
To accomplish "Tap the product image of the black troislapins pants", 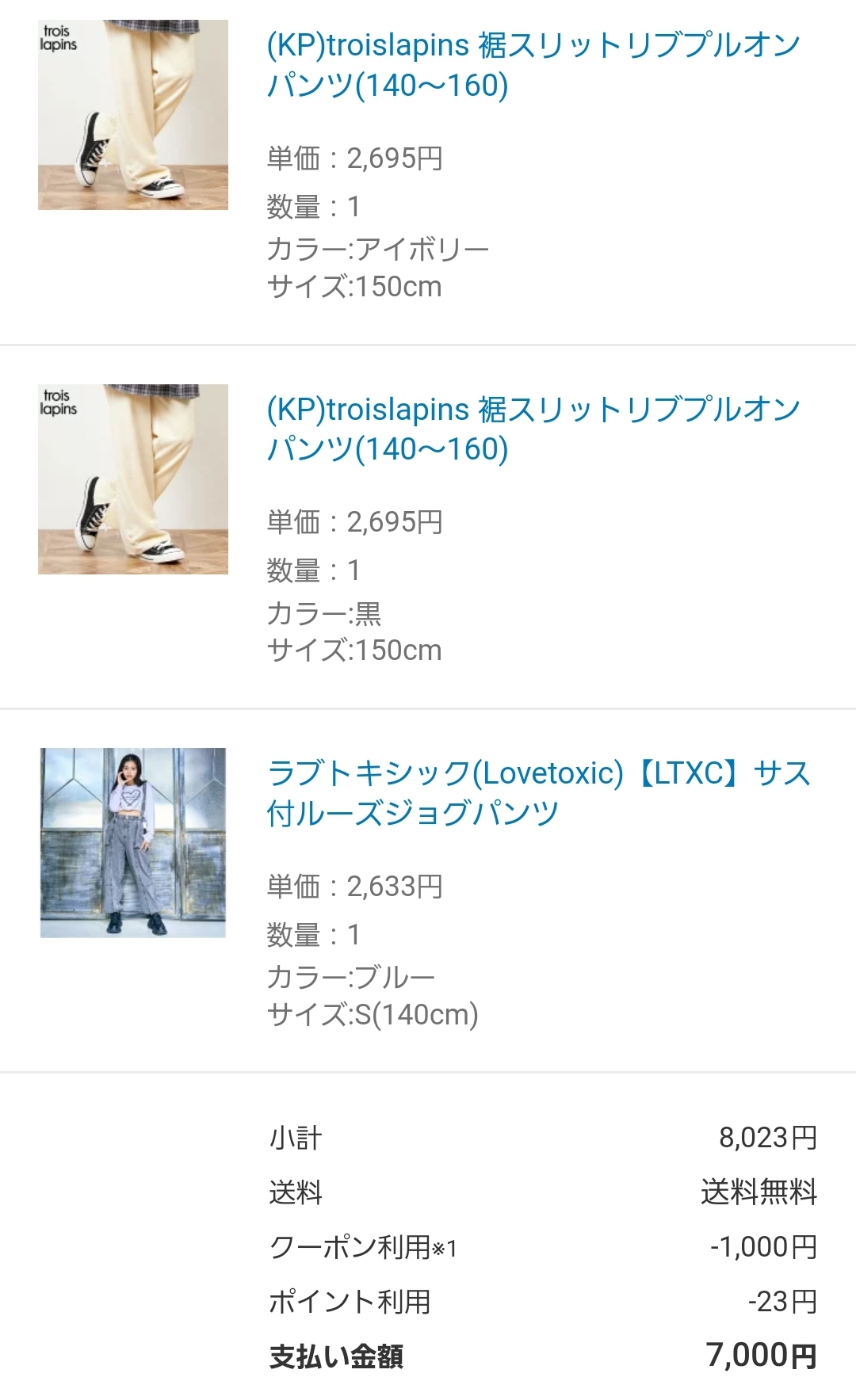I will click(x=133, y=479).
